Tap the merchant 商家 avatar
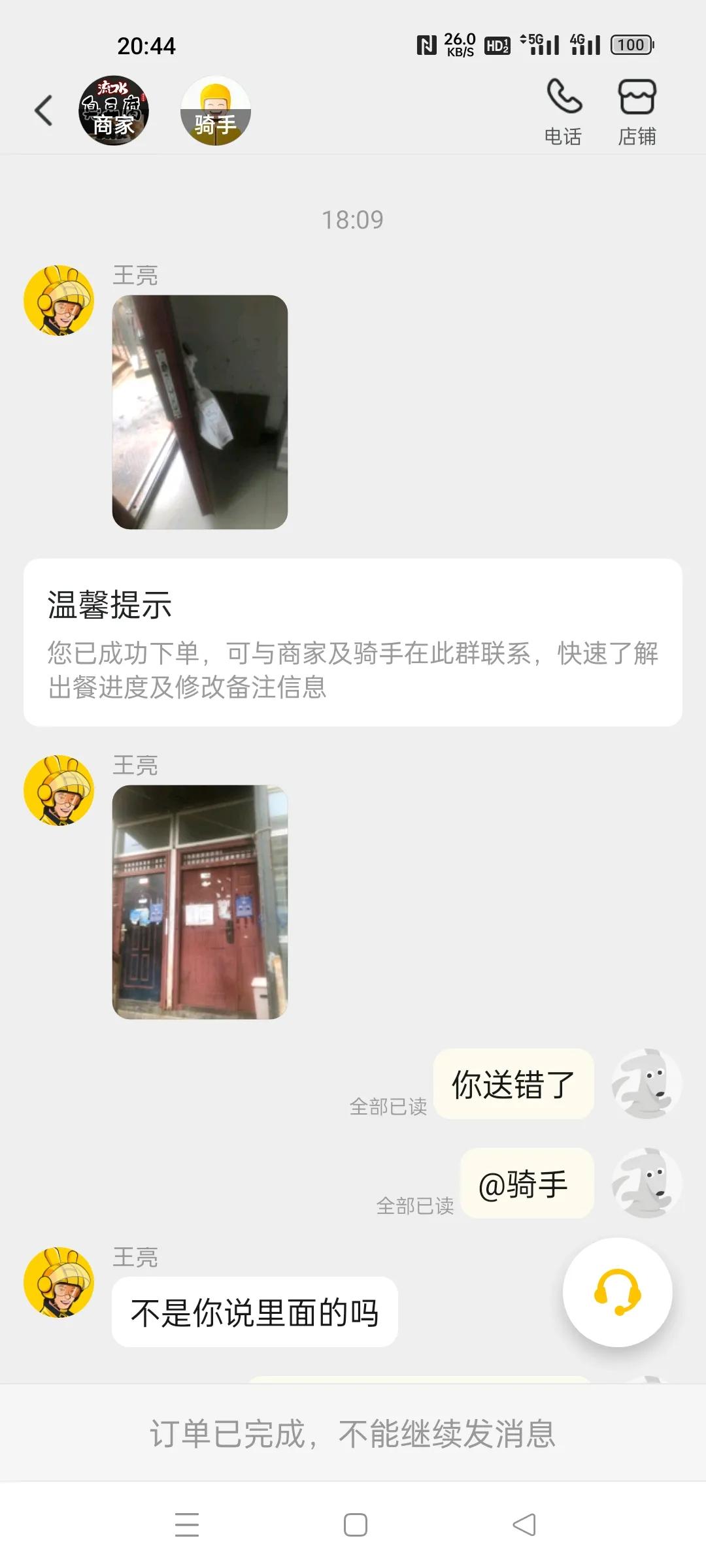Viewport: 706px width, 1568px height. (x=113, y=110)
